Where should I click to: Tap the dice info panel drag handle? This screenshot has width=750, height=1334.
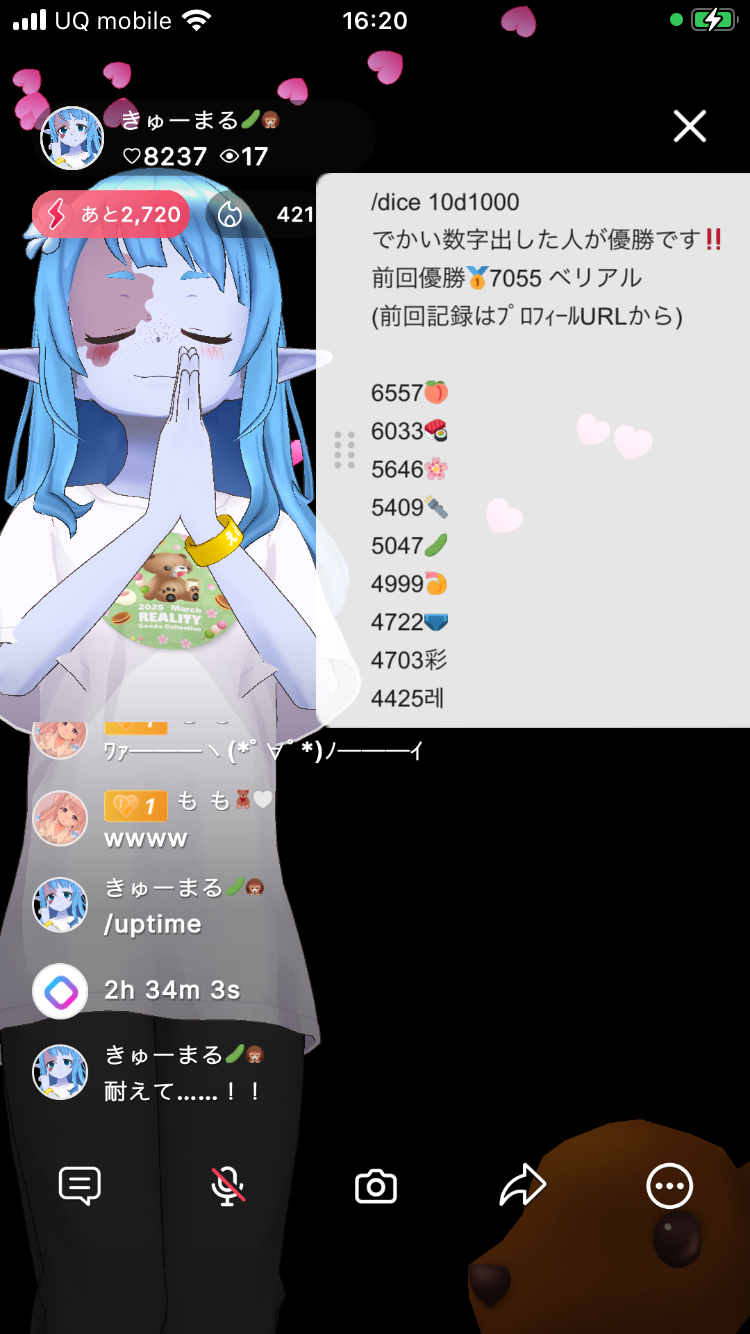tap(344, 450)
